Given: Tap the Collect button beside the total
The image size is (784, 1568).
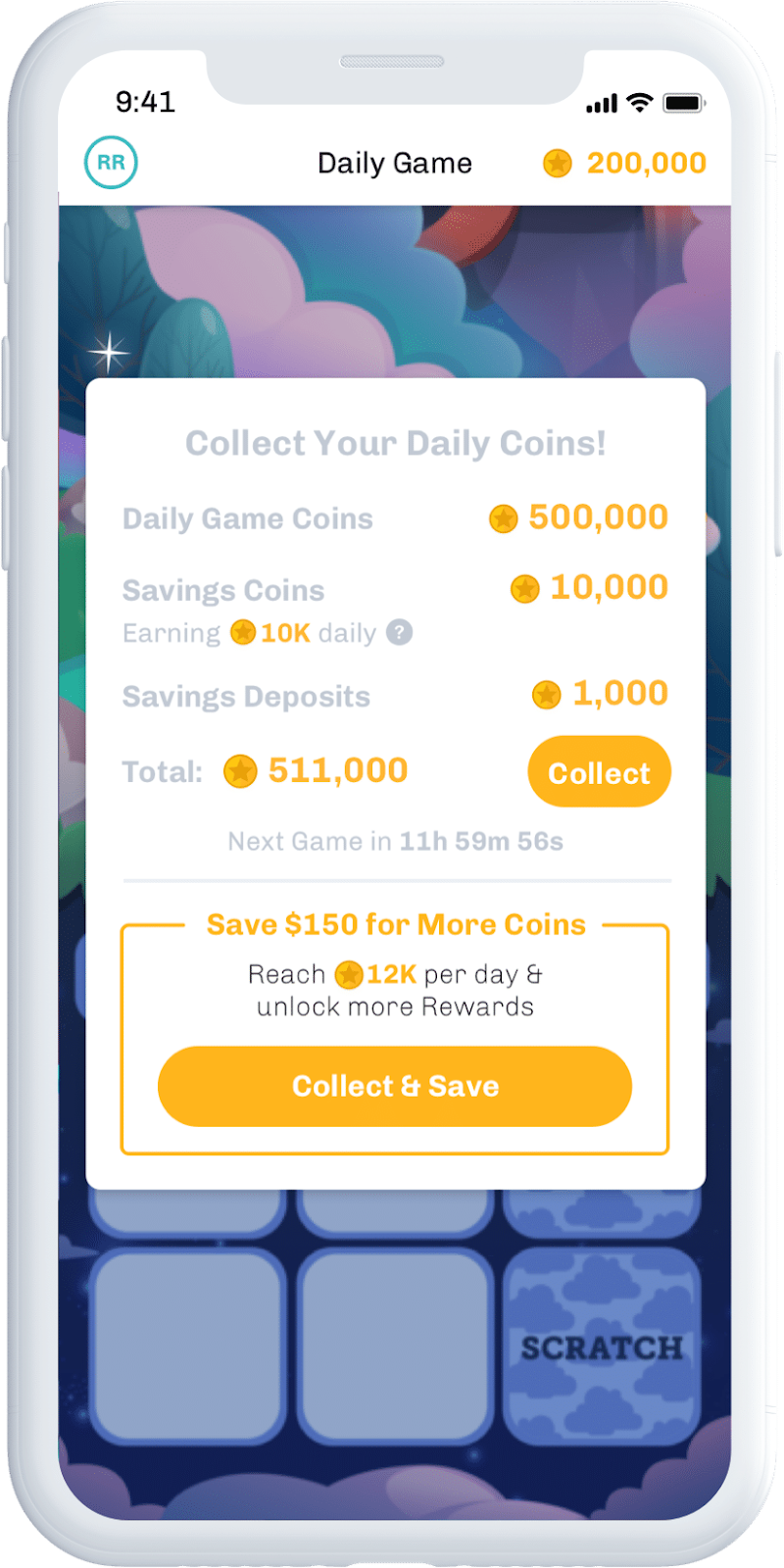Looking at the screenshot, I should pos(599,772).
